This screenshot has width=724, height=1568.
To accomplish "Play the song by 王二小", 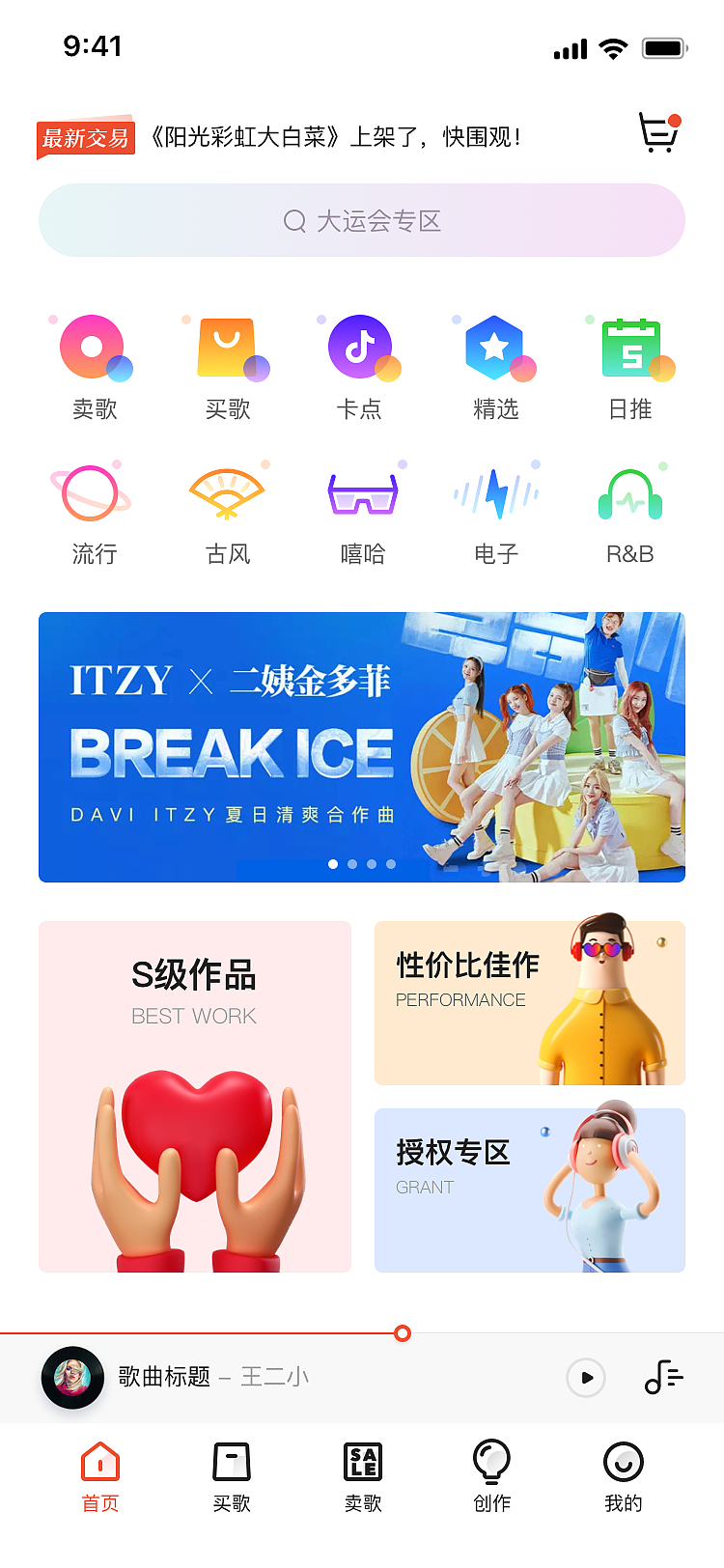I will pos(586,1379).
